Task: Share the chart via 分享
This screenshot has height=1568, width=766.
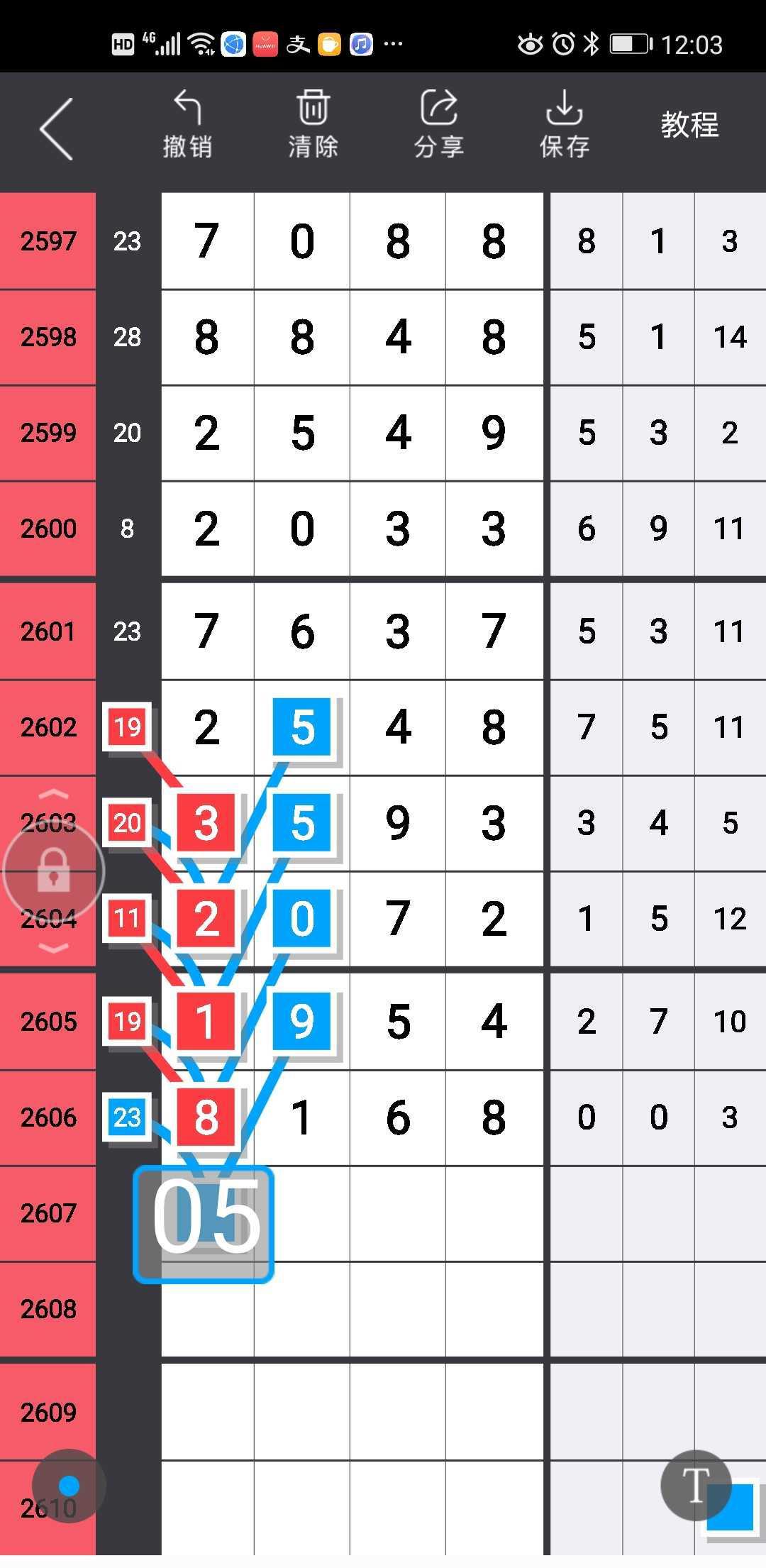Action: [439, 125]
